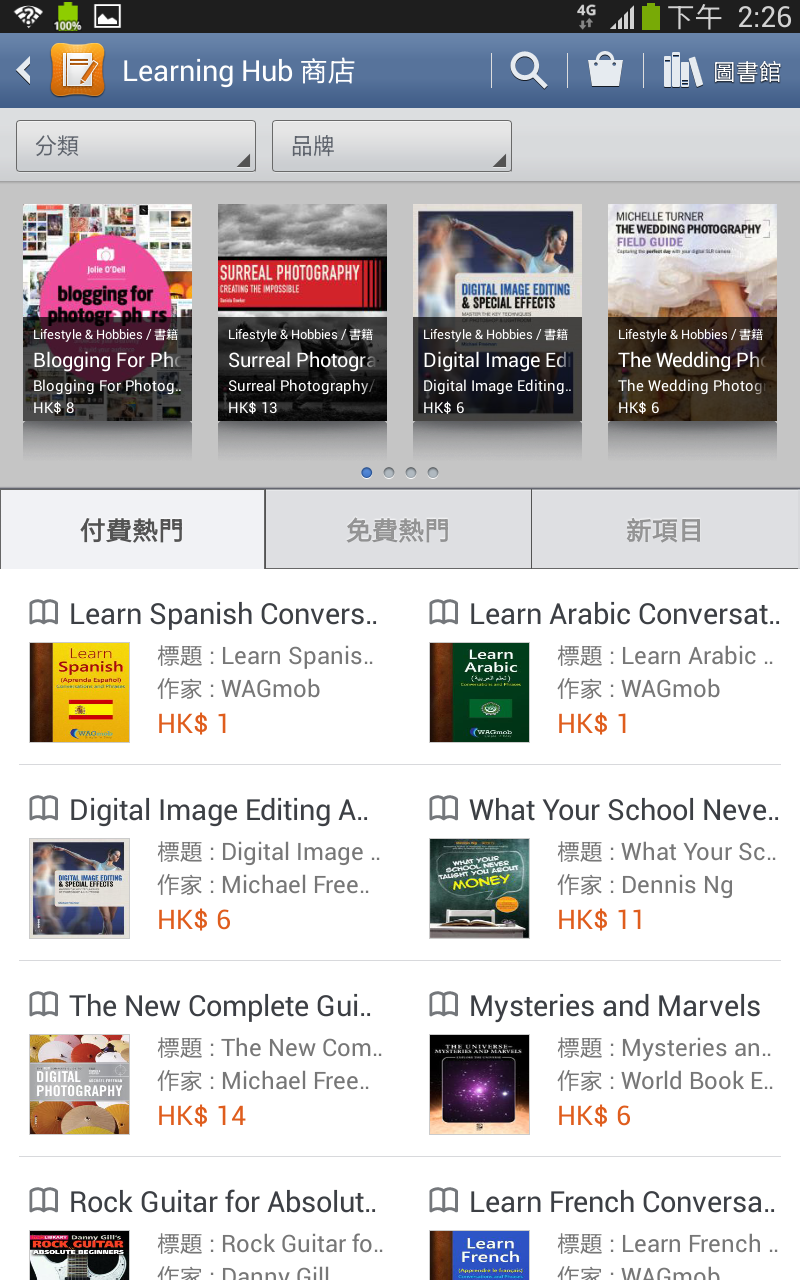The width and height of the screenshot is (800, 1280).
Task: View The Wedding Photography Field Guide card
Action: coord(692,312)
